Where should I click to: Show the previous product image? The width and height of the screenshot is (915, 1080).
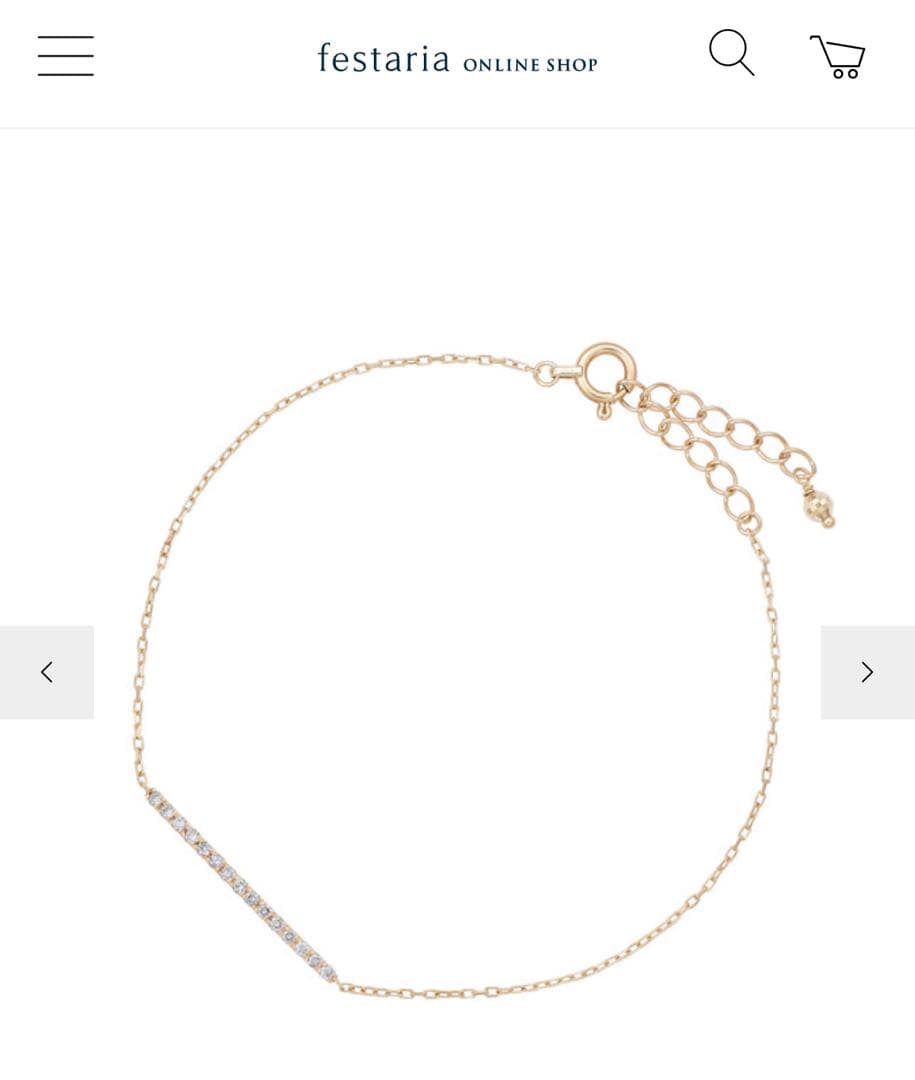47,672
